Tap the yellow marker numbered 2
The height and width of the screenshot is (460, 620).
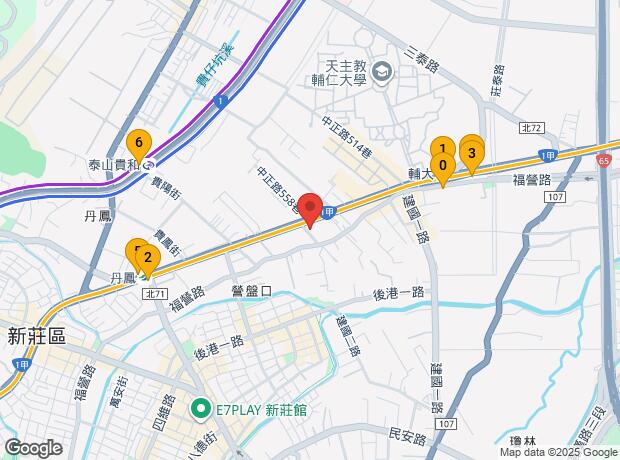coord(147,257)
